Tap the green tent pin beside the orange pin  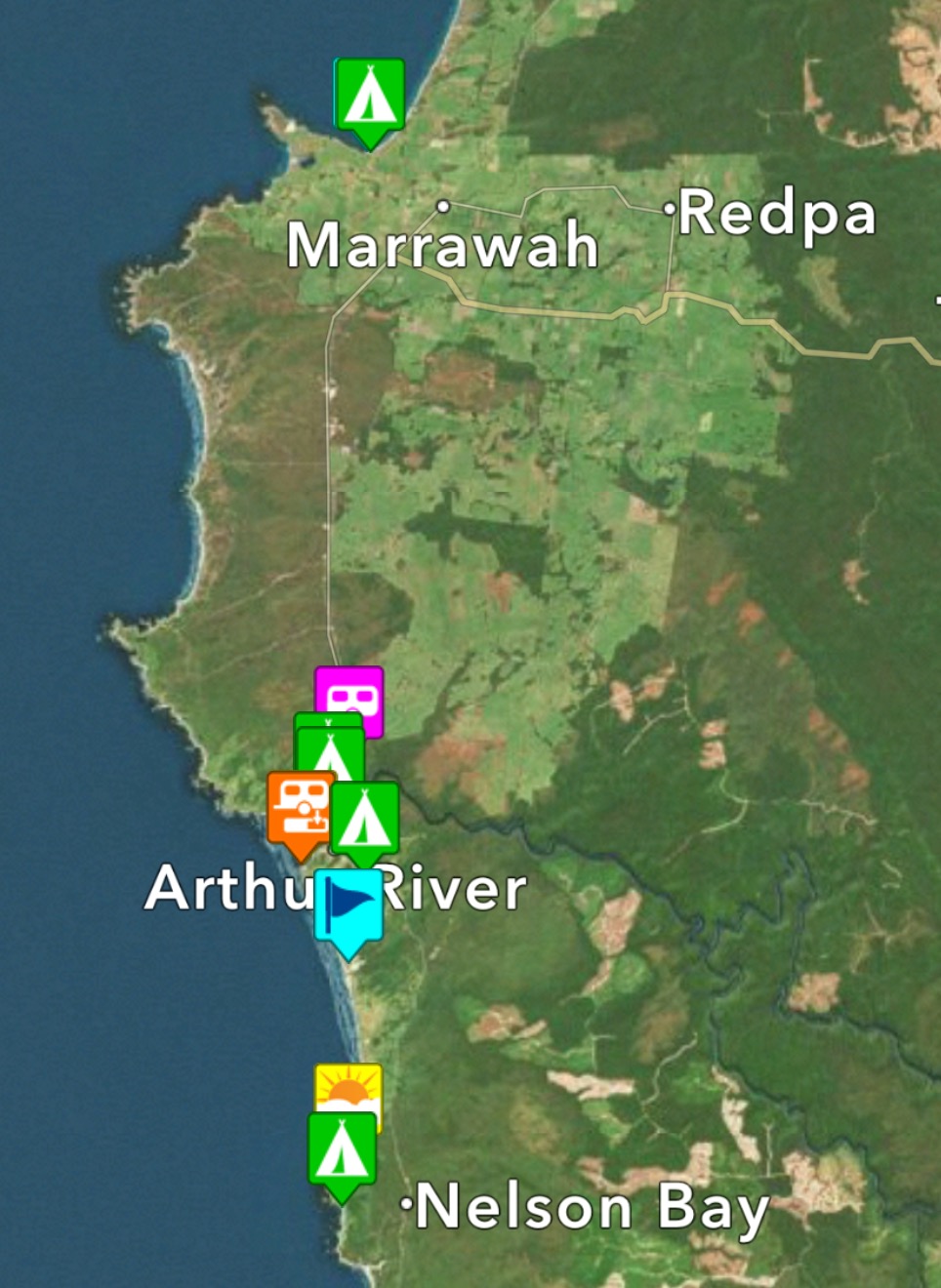pos(364,823)
